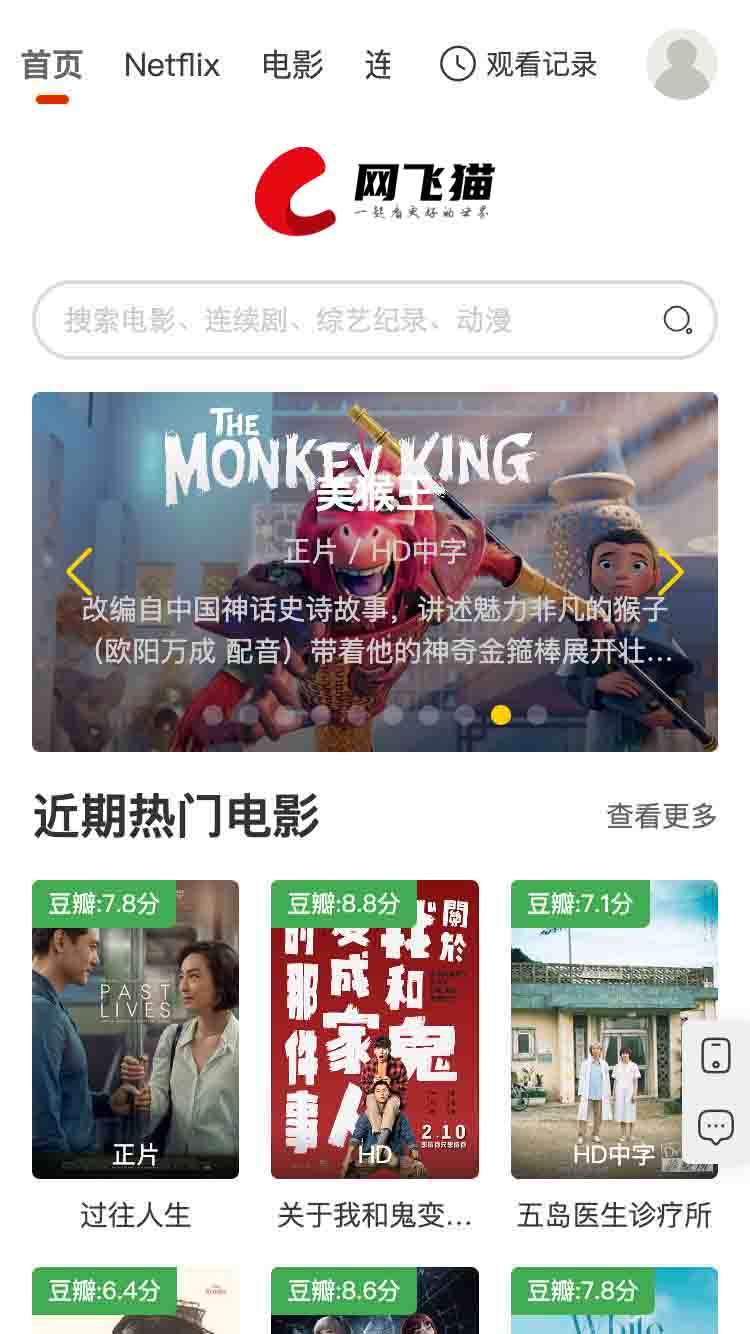Tap the magnifier search icon
Screen dimensions: 750x1334
[678, 320]
